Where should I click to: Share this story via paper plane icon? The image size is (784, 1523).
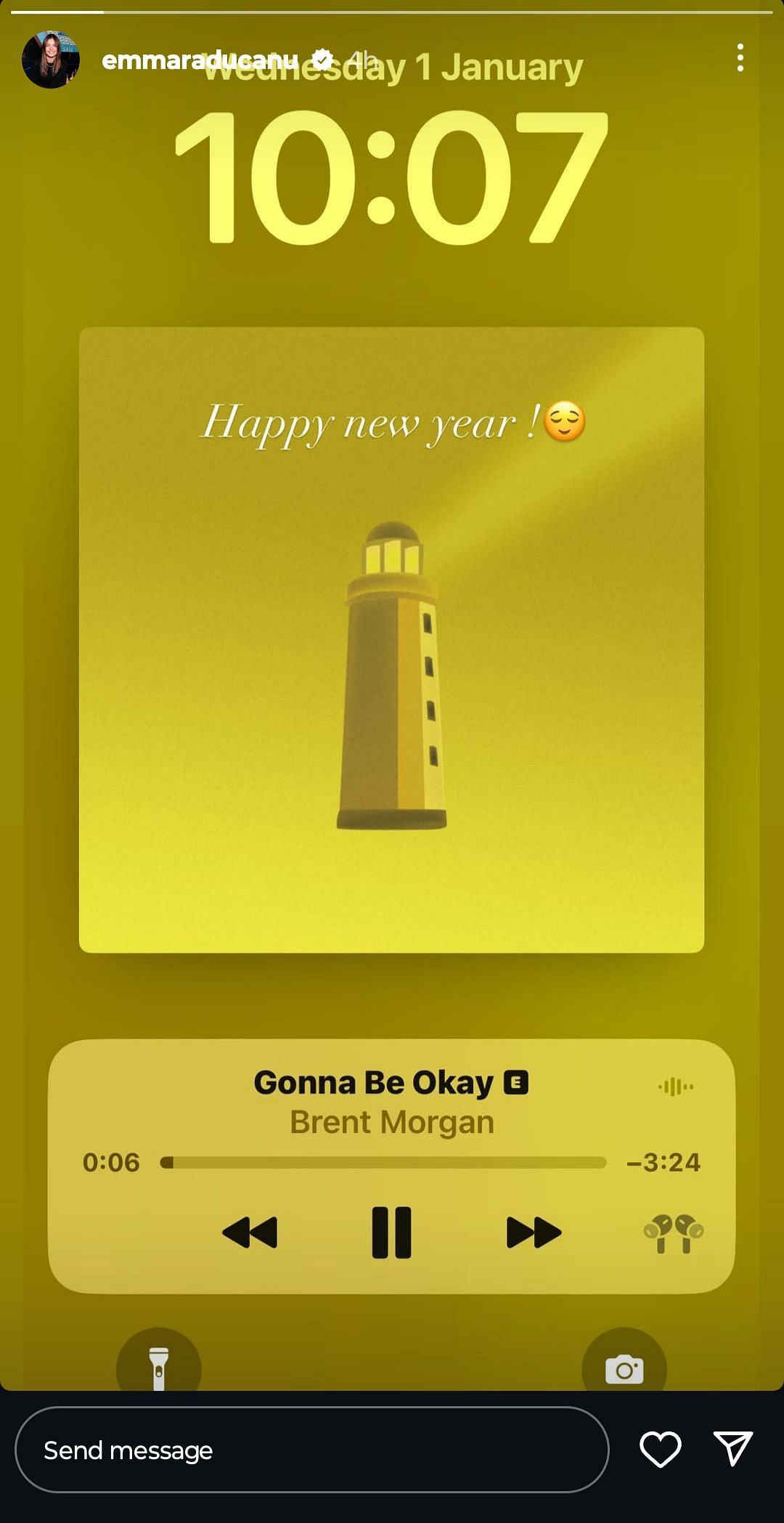[x=732, y=1449]
